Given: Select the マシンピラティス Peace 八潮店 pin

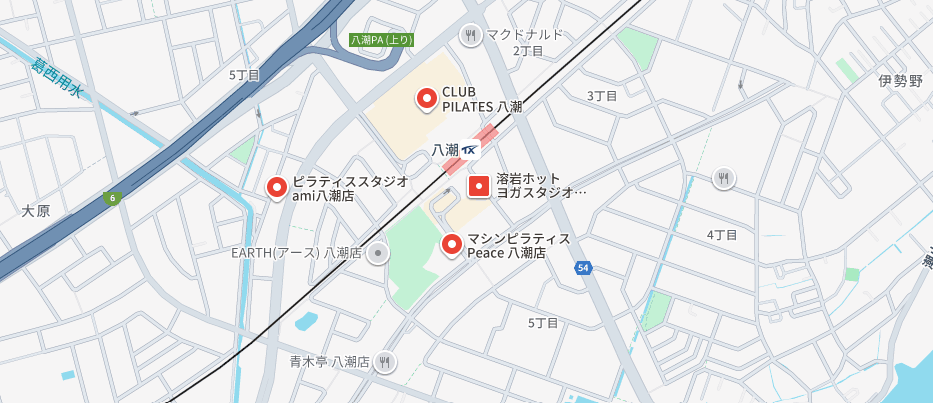Looking at the screenshot, I should (452, 244).
